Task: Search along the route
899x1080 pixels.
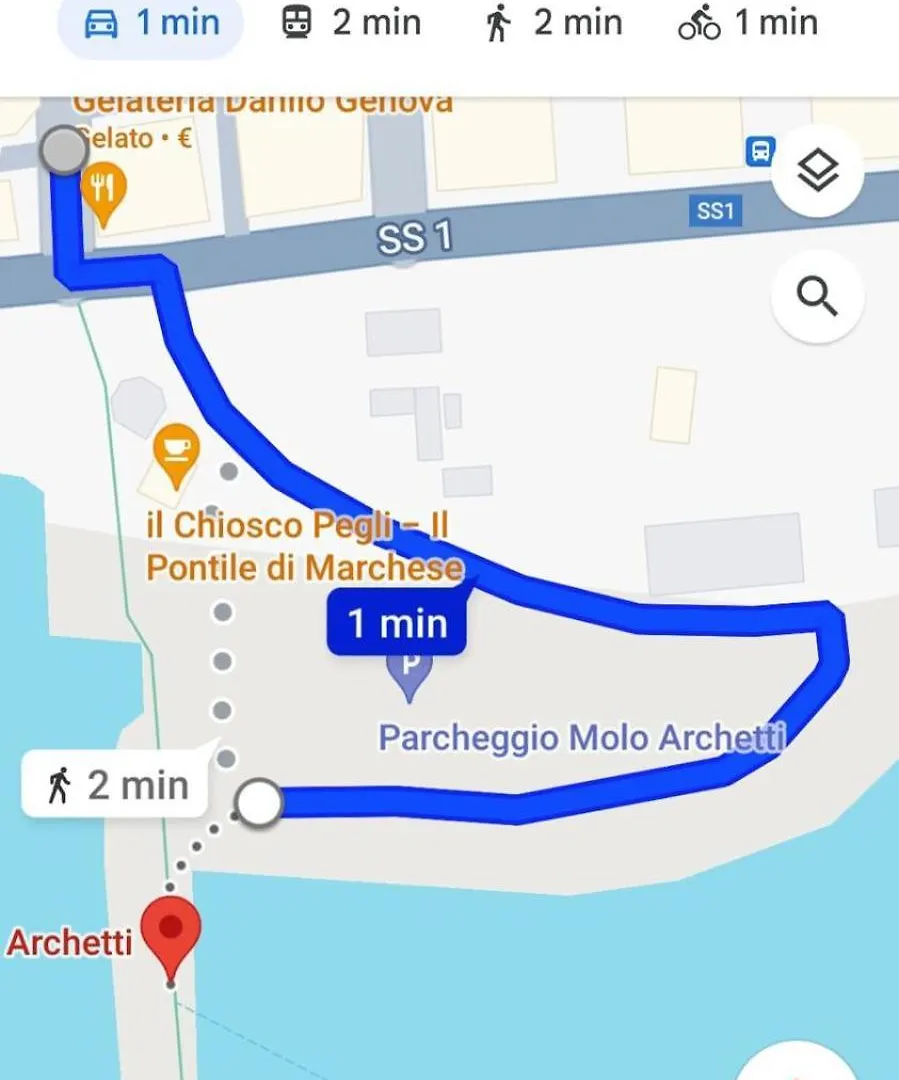Action: pos(818,297)
